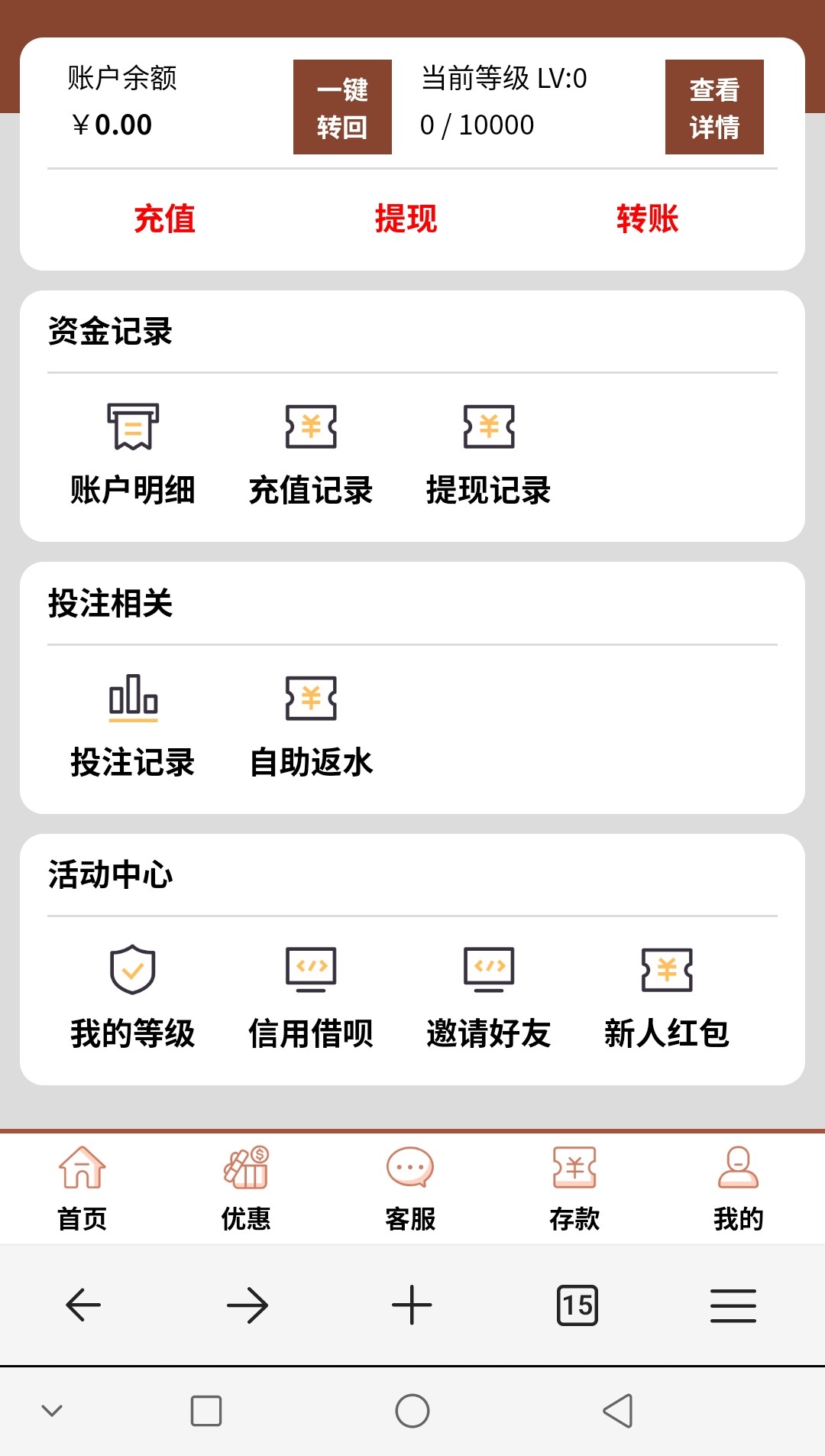Open 转账 transfer option
This screenshot has height=1456, width=825.
648,219
